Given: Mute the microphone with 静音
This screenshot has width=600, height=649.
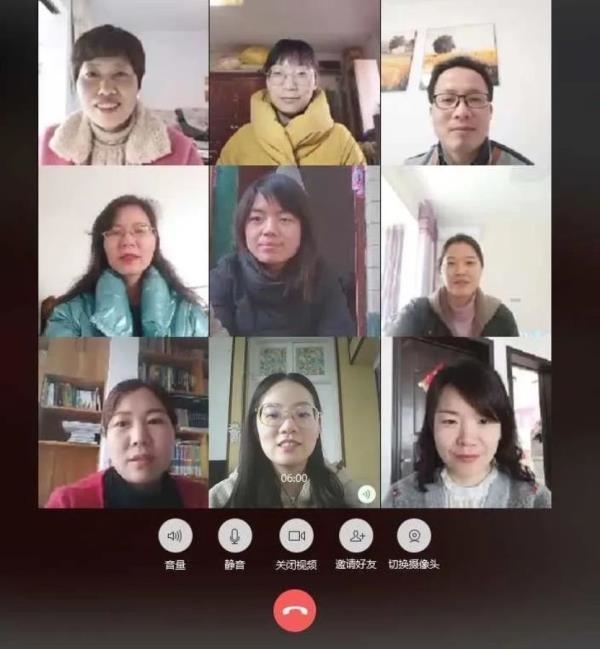Looking at the screenshot, I should (x=235, y=536).
